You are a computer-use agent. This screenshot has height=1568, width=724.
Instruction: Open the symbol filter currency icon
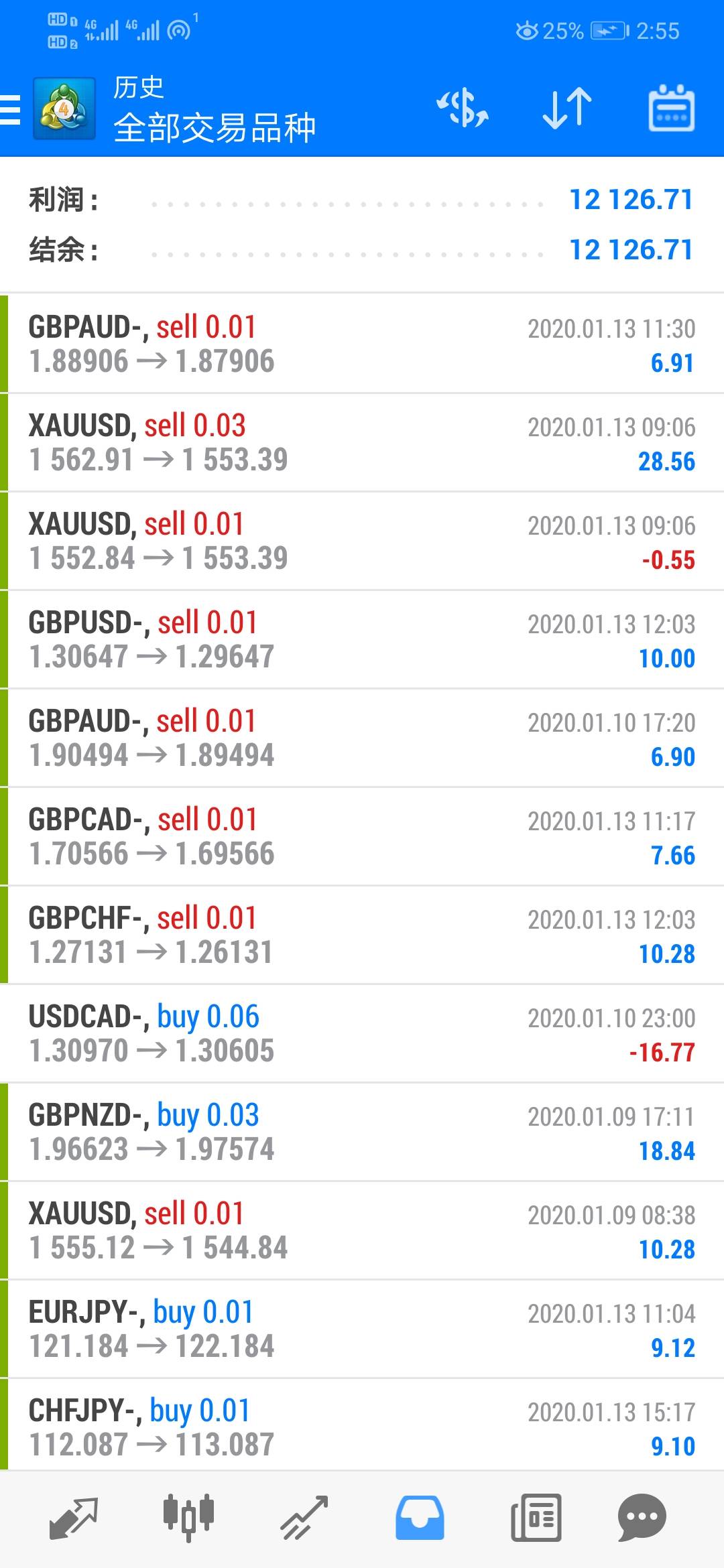pos(463,109)
